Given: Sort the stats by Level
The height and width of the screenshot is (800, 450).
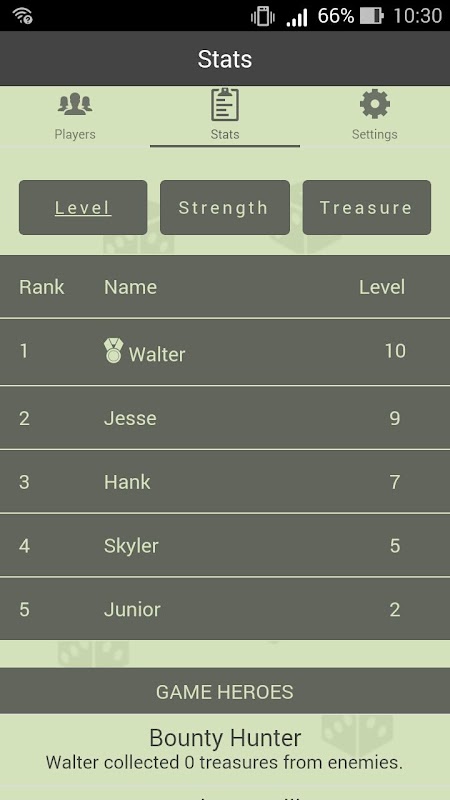Looking at the screenshot, I should pos(83,208).
